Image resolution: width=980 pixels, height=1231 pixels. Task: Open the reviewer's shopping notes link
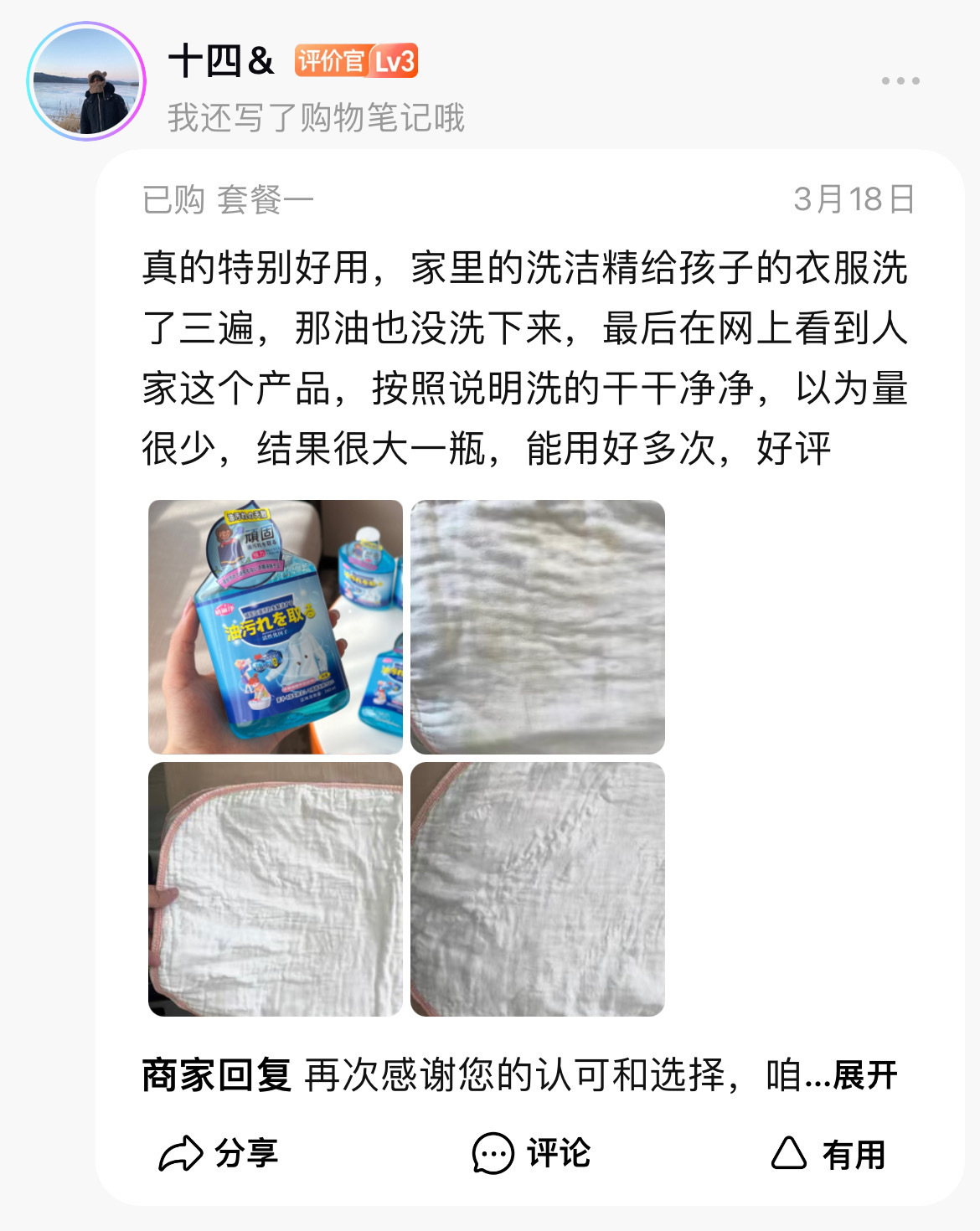click(316, 118)
